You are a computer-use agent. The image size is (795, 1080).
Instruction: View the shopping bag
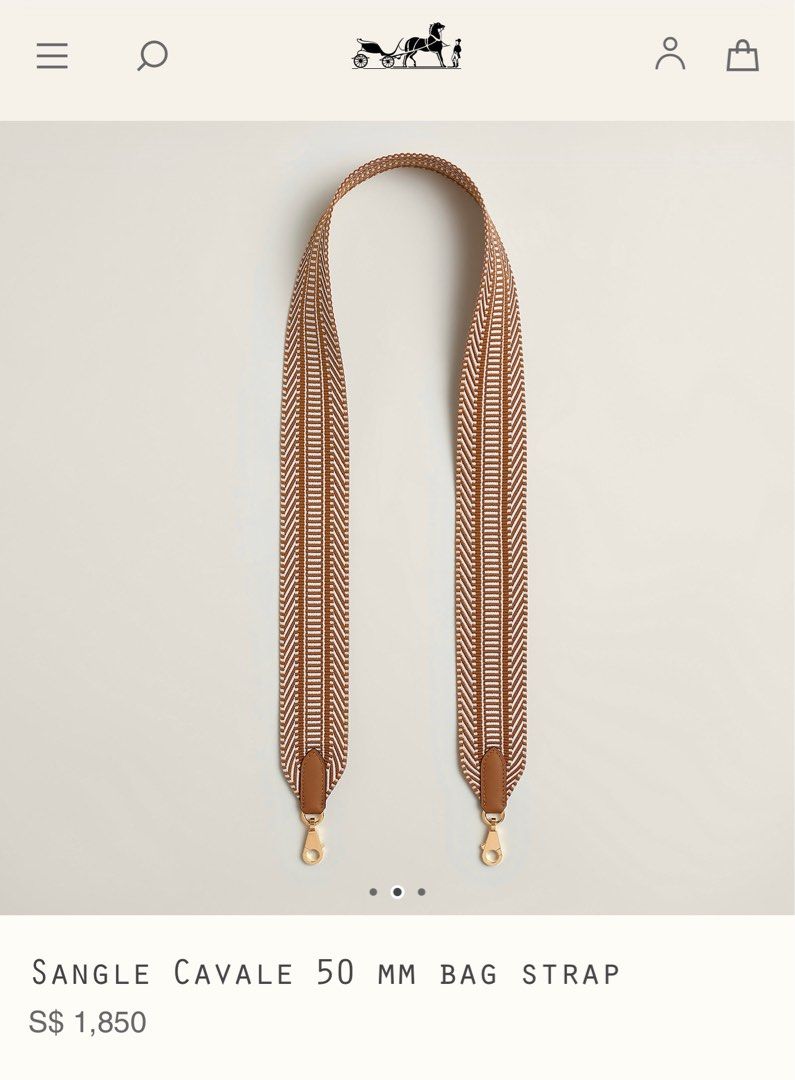[x=742, y=55]
